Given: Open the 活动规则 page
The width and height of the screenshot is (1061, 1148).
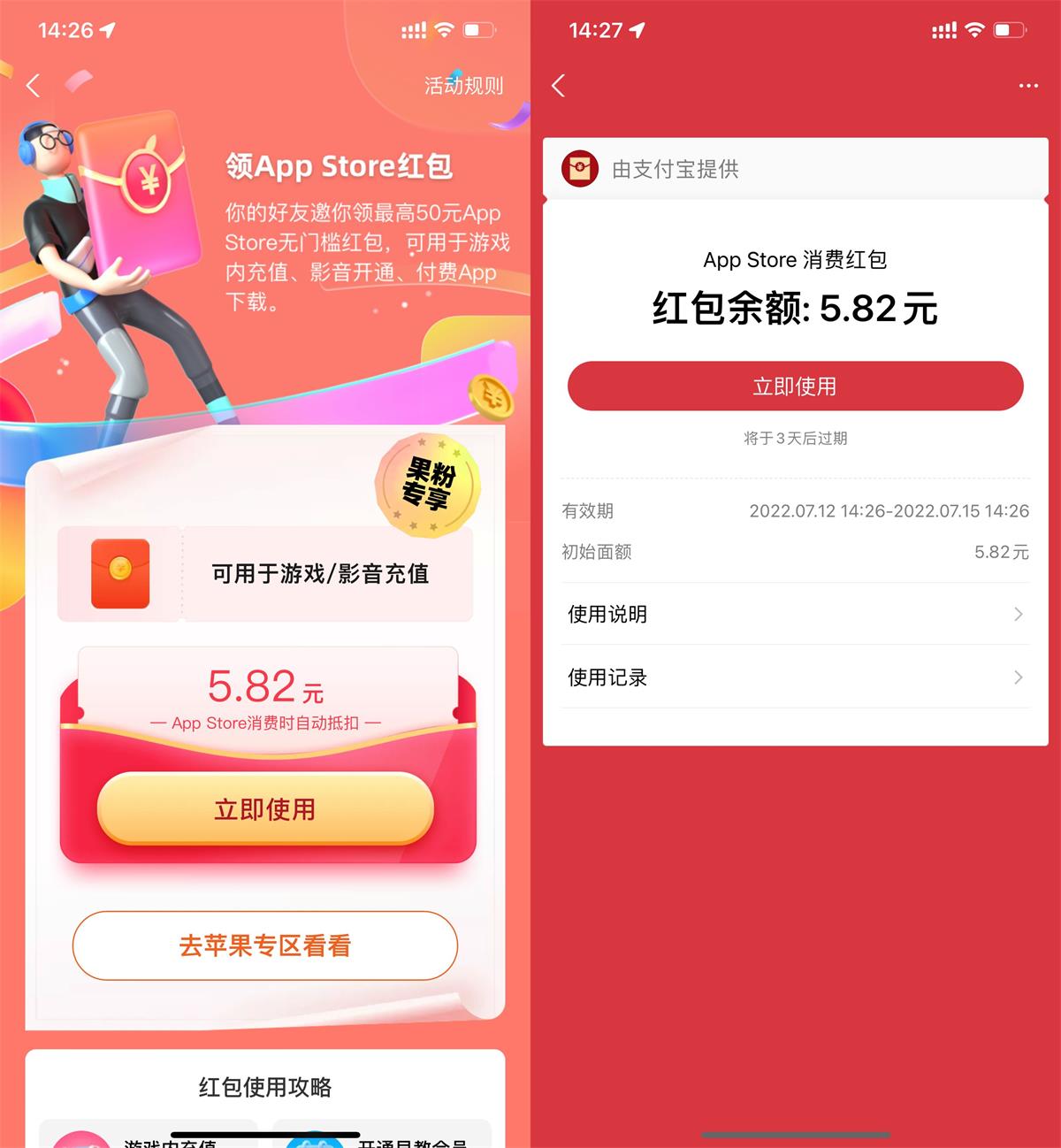Looking at the screenshot, I should point(463,85).
